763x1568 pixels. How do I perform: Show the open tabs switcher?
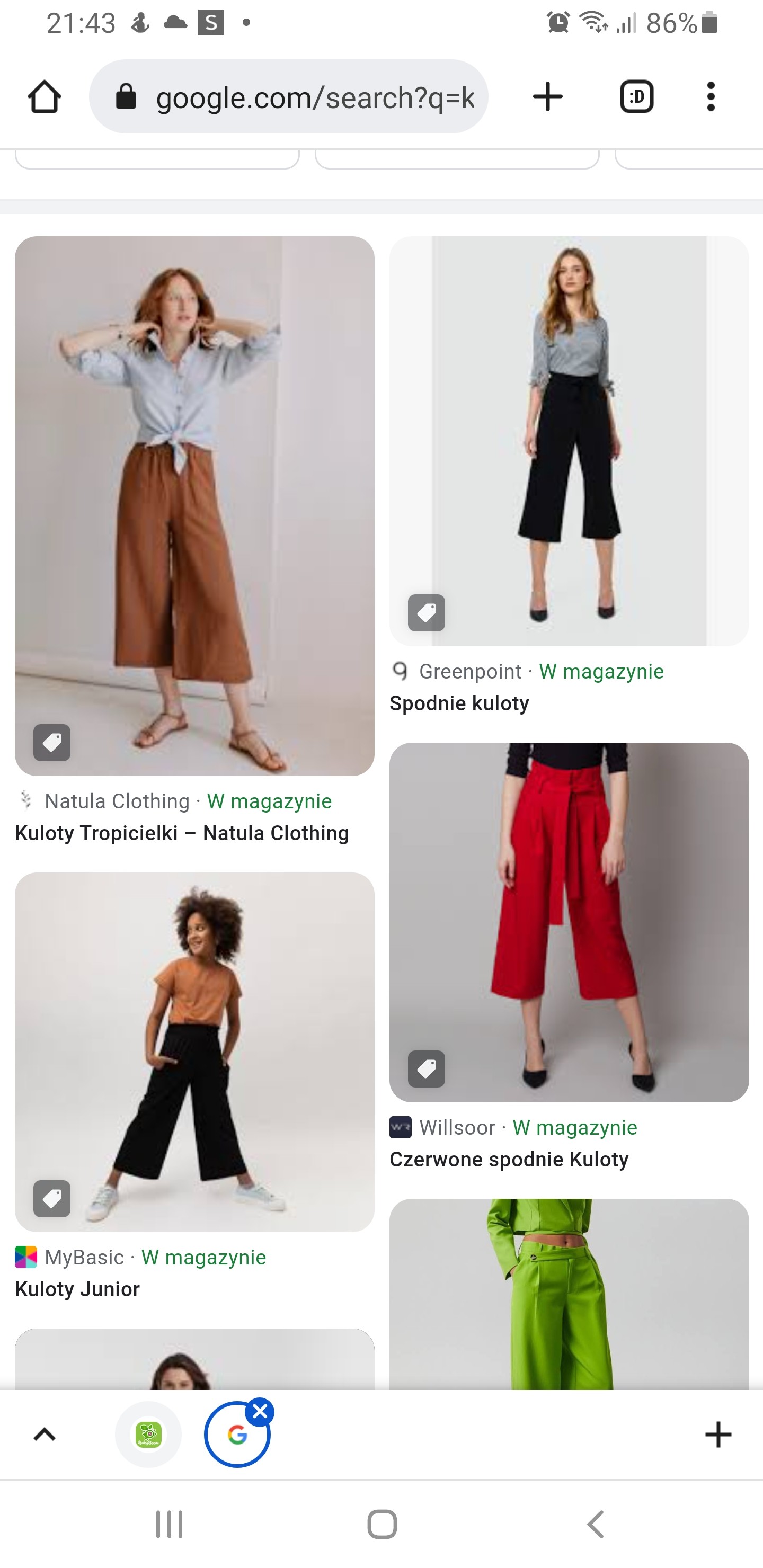point(636,97)
